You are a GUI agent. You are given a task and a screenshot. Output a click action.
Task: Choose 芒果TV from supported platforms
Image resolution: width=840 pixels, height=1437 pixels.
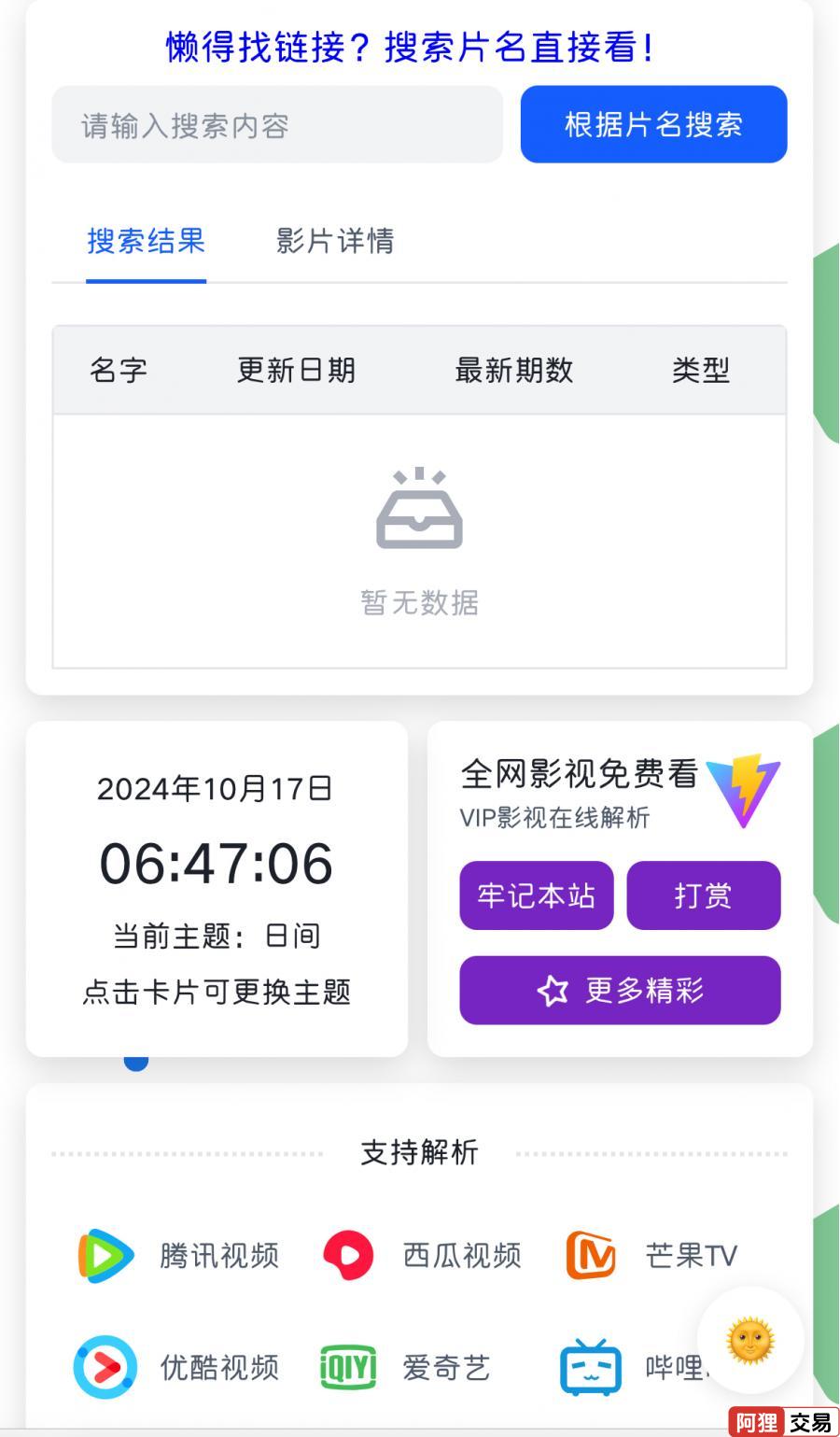[653, 1255]
